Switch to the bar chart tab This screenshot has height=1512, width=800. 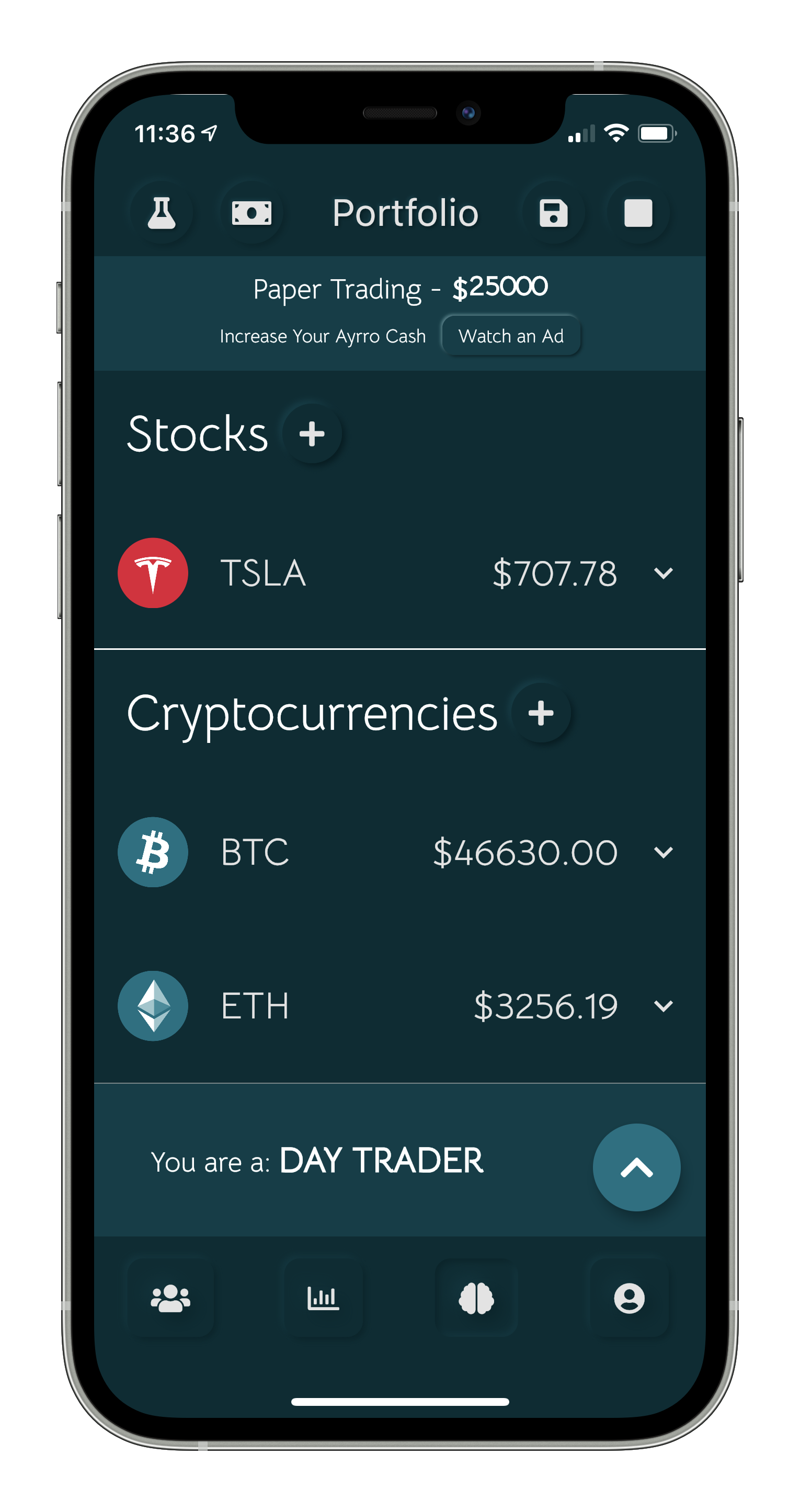coord(323,1298)
